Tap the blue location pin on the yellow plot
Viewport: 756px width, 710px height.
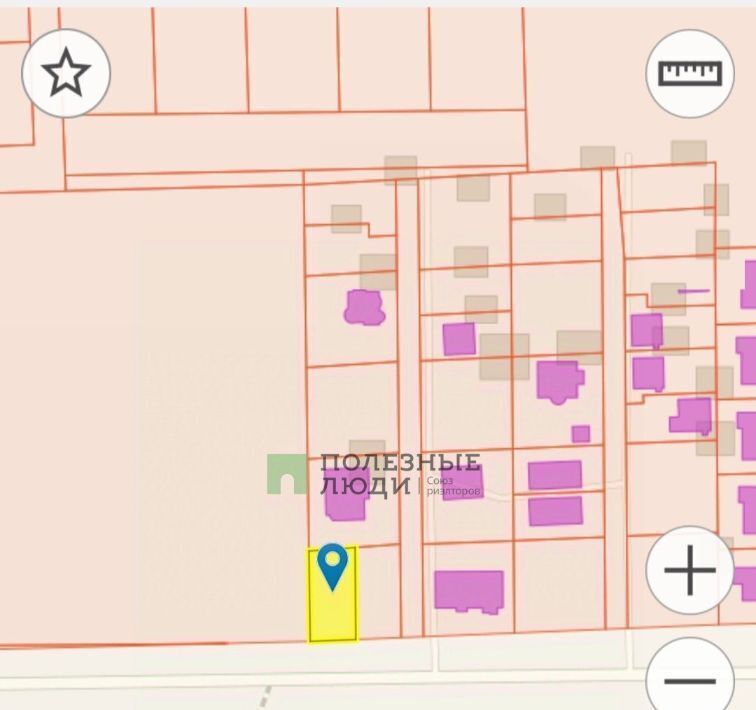point(332,565)
